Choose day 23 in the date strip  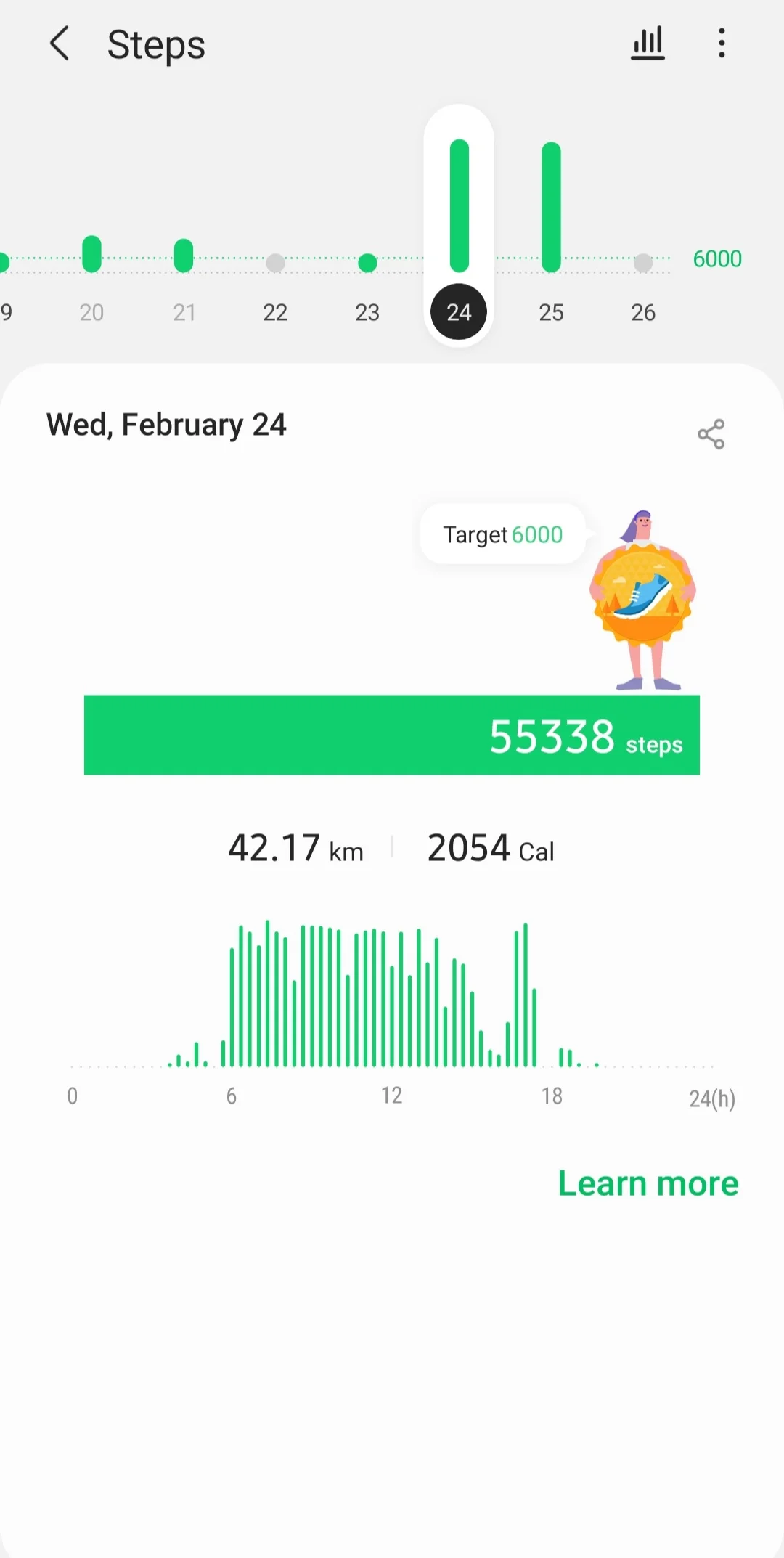(367, 312)
